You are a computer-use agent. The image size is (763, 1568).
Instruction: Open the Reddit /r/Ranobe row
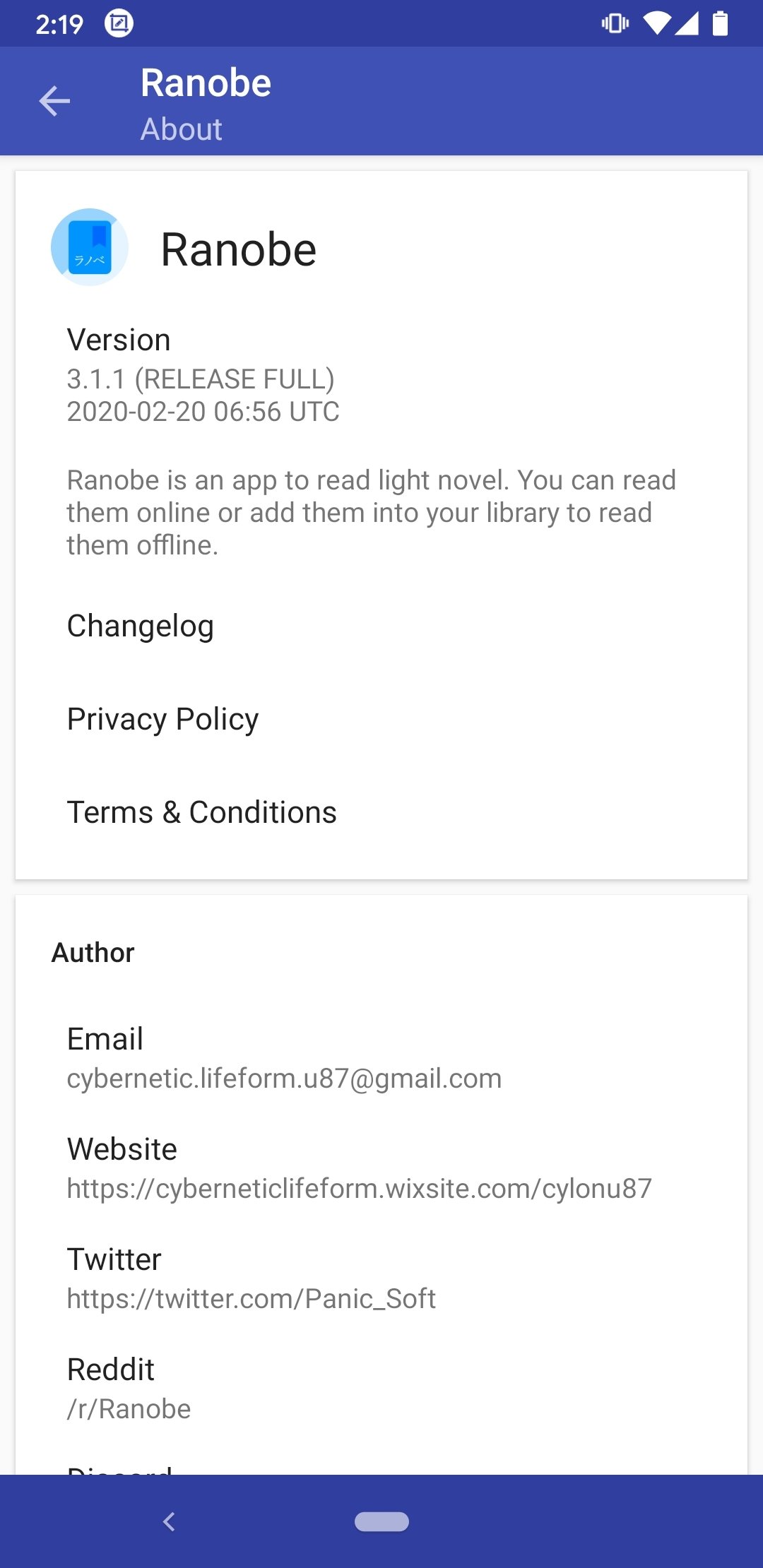coord(381,1389)
